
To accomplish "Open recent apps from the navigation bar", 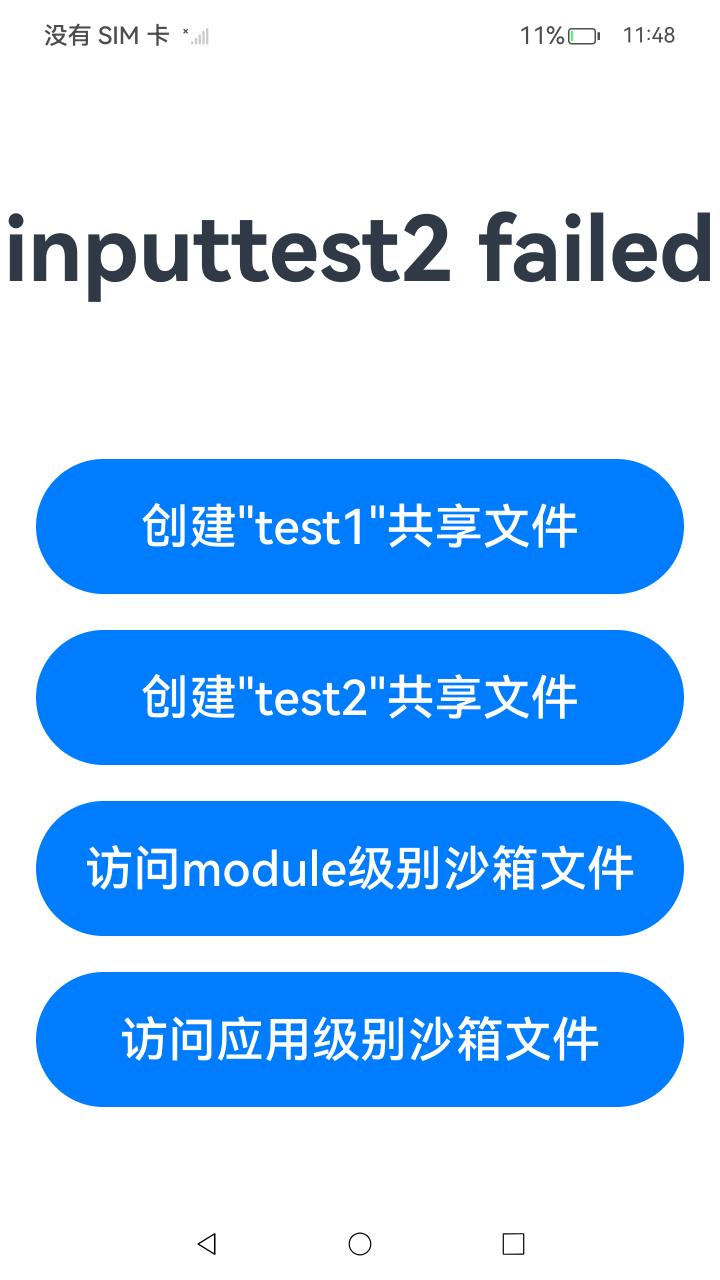I will pyautogui.click(x=513, y=1243).
